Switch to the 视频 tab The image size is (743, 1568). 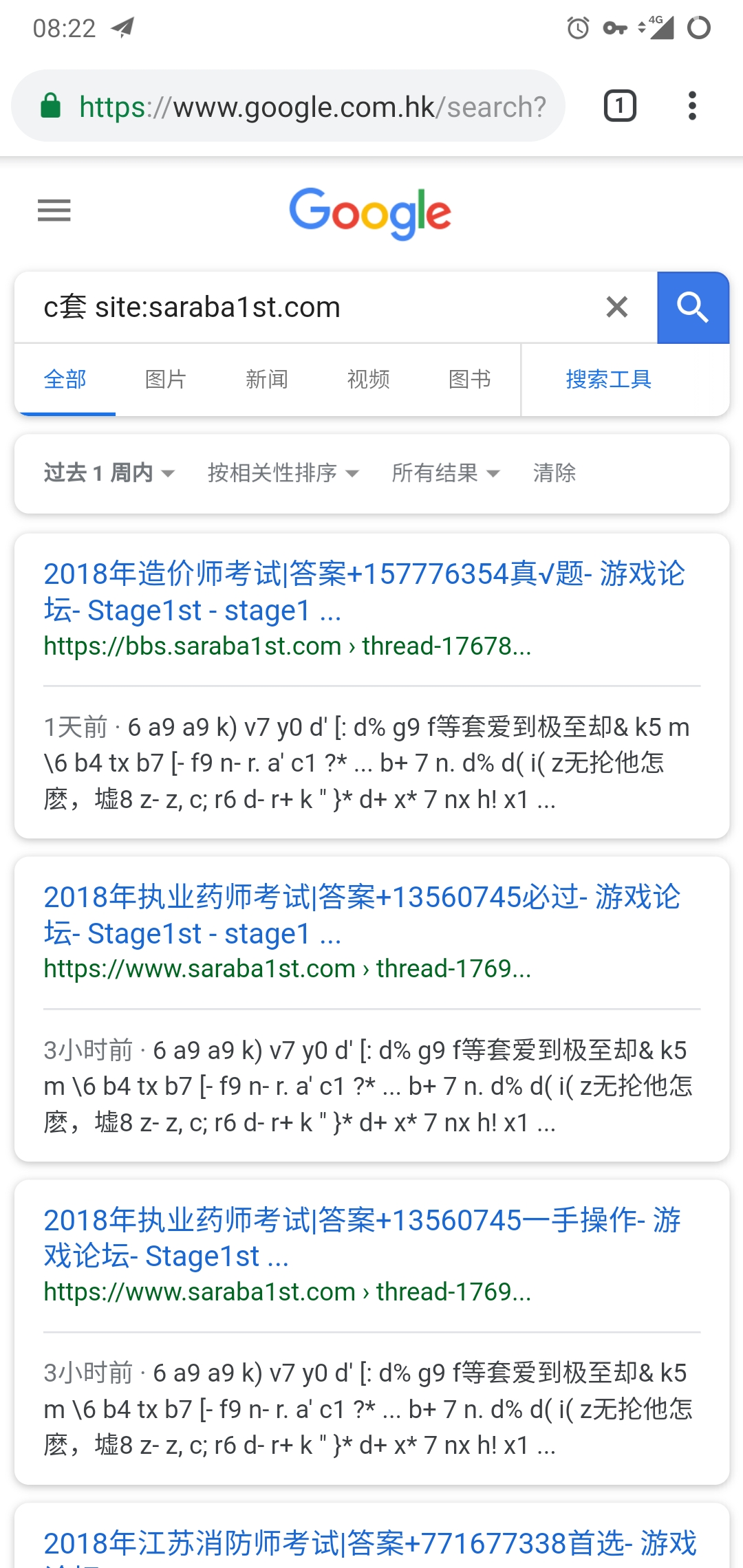click(368, 379)
